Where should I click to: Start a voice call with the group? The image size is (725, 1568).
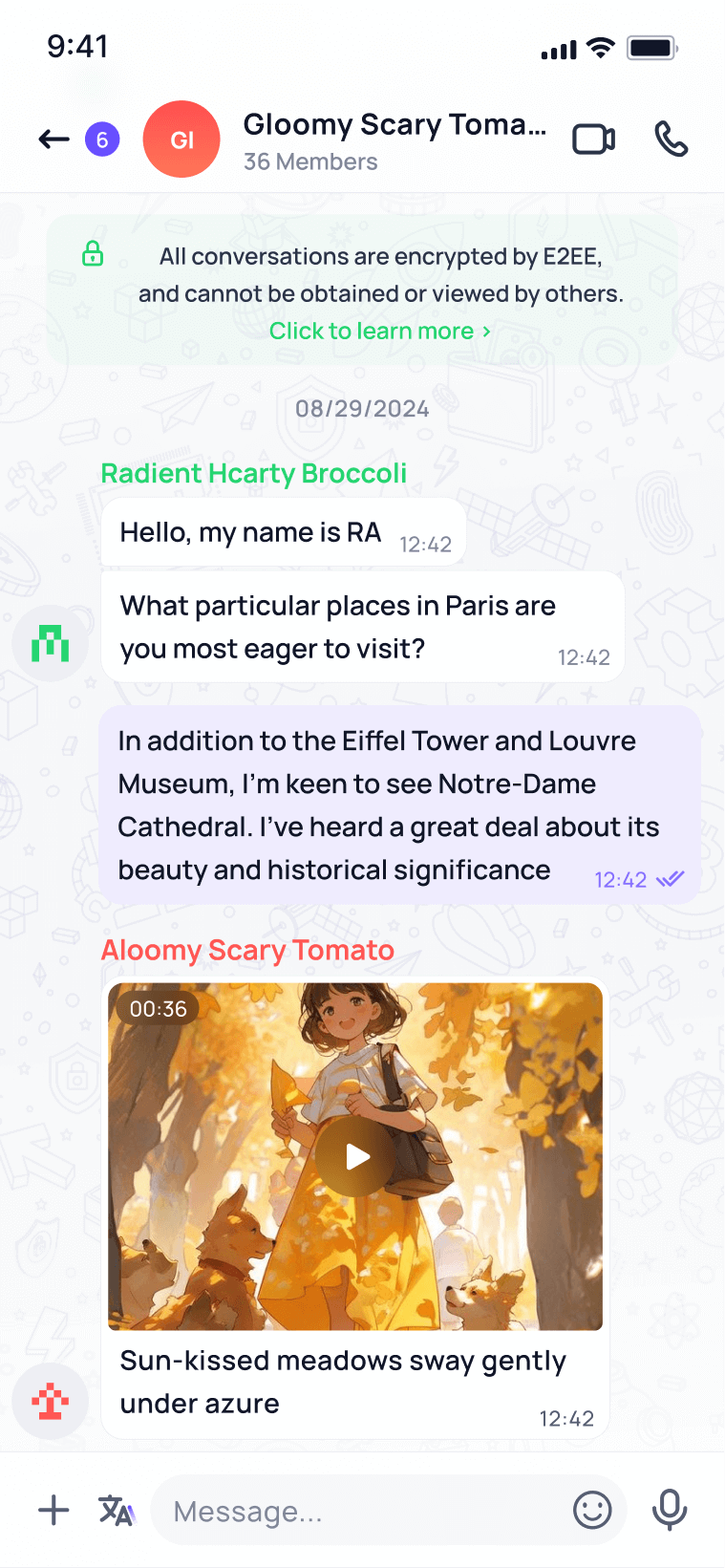671,140
